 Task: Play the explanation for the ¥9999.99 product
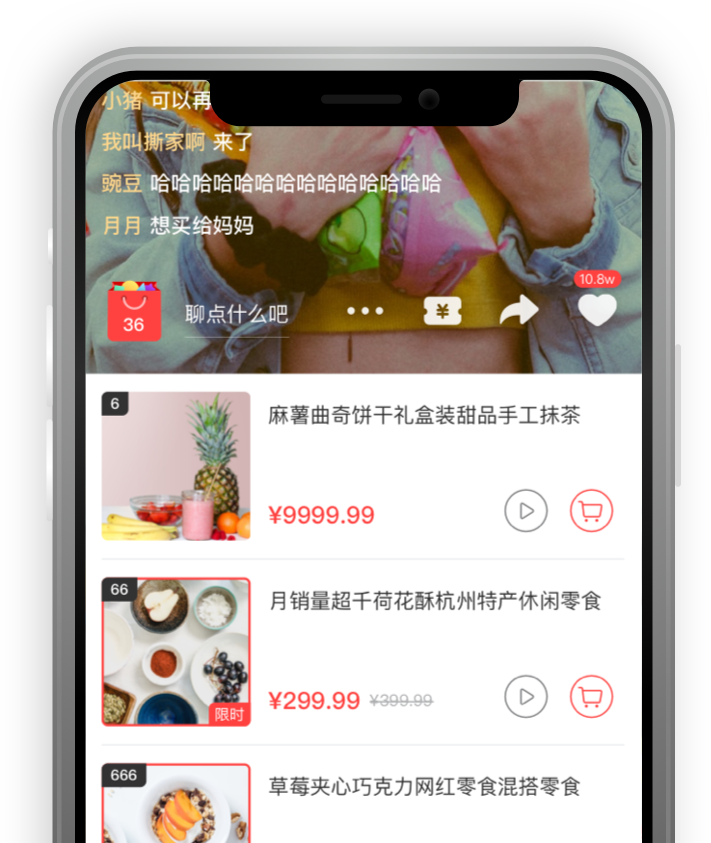pos(526,511)
